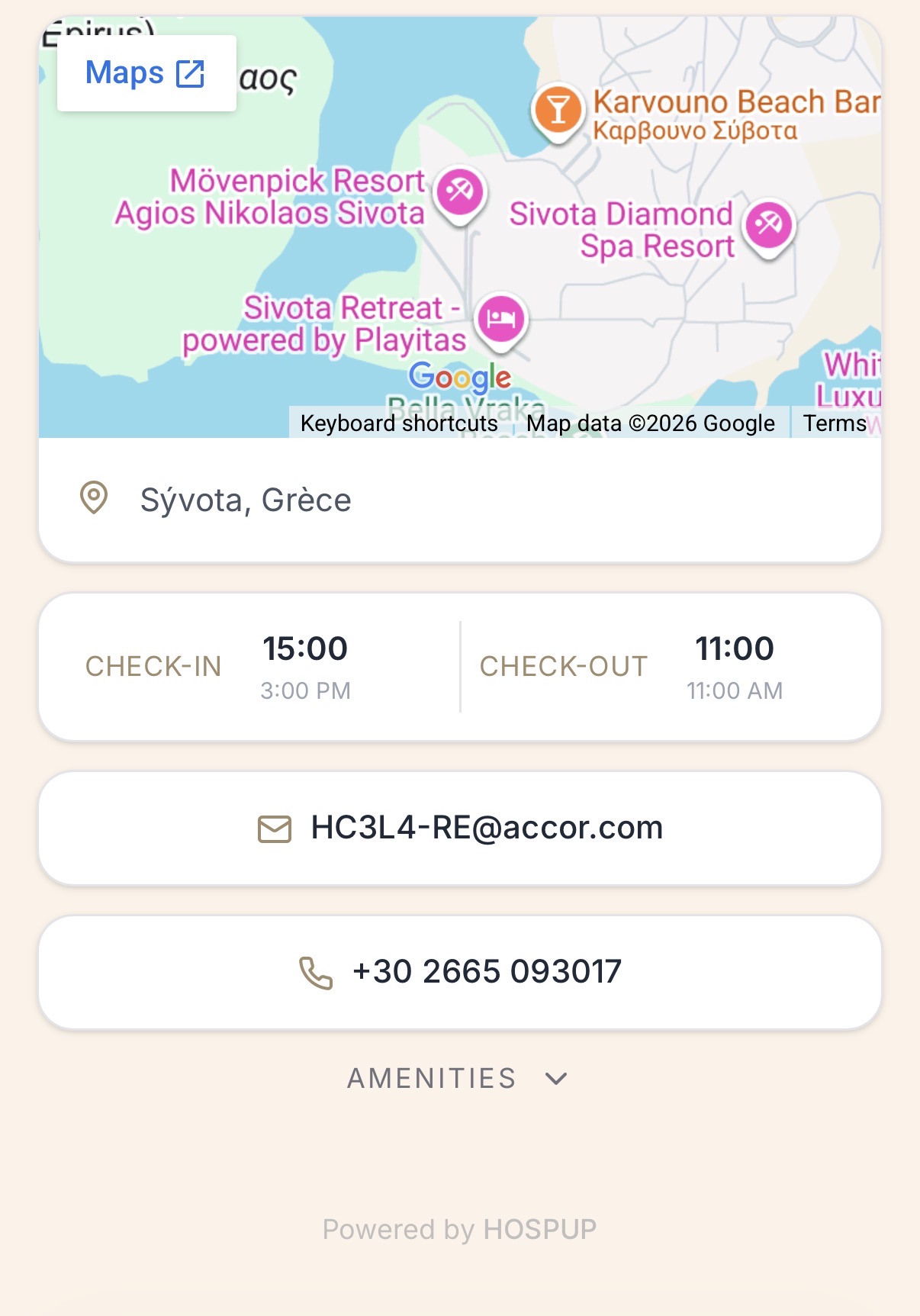Open the map Terms link

(x=834, y=423)
